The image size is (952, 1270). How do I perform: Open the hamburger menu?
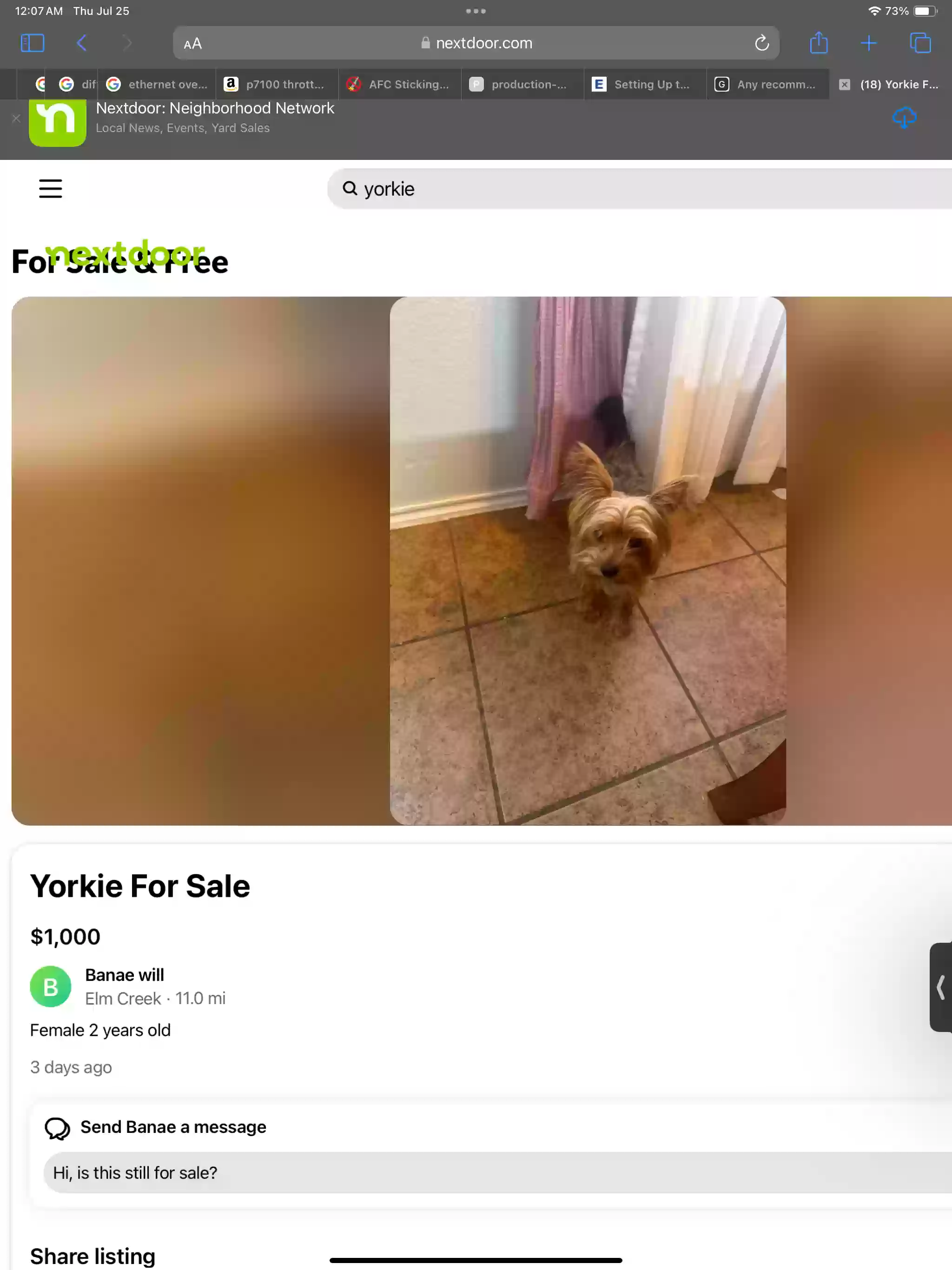pyautogui.click(x=51, y=188)
